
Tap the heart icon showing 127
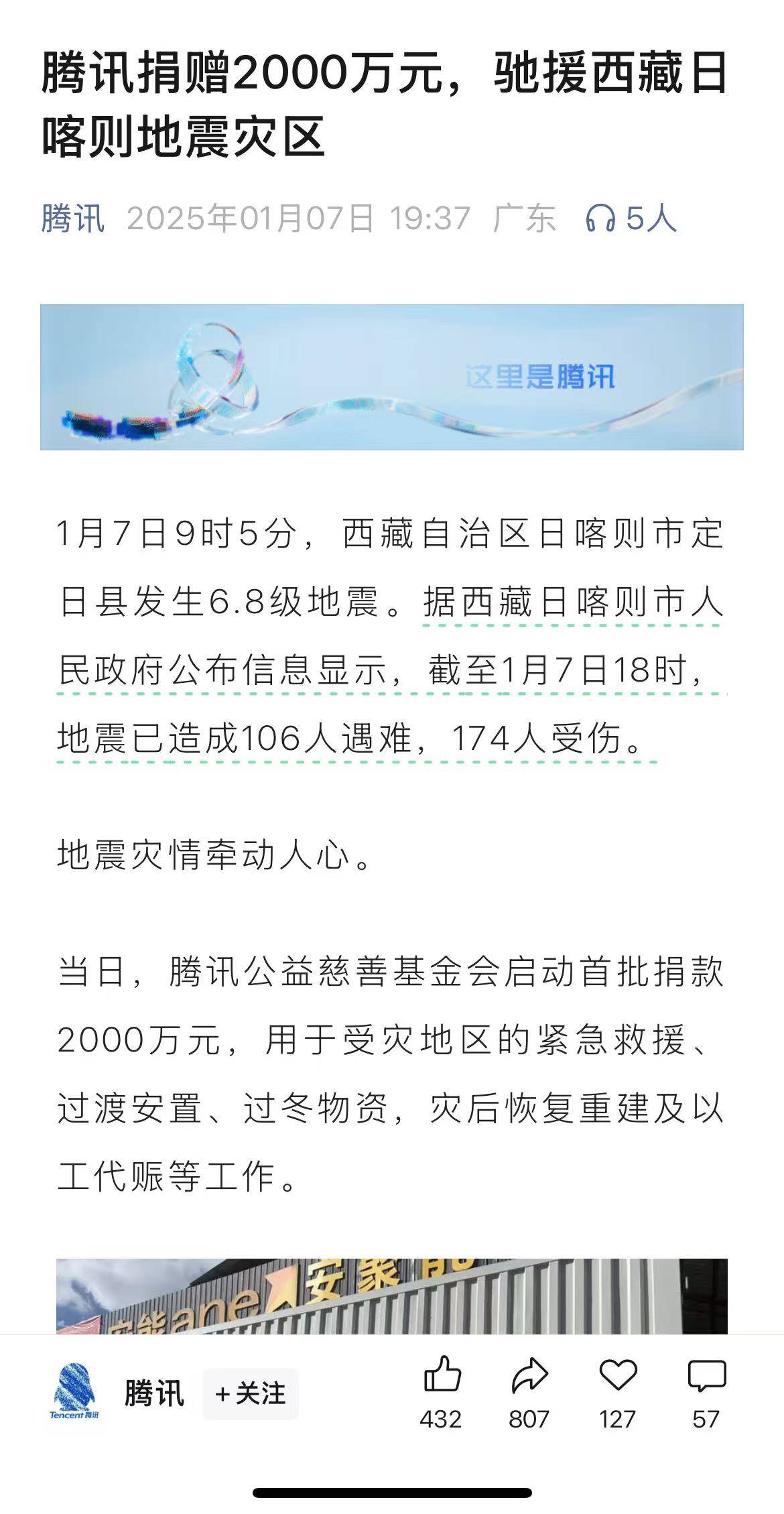pos(617,1375)
